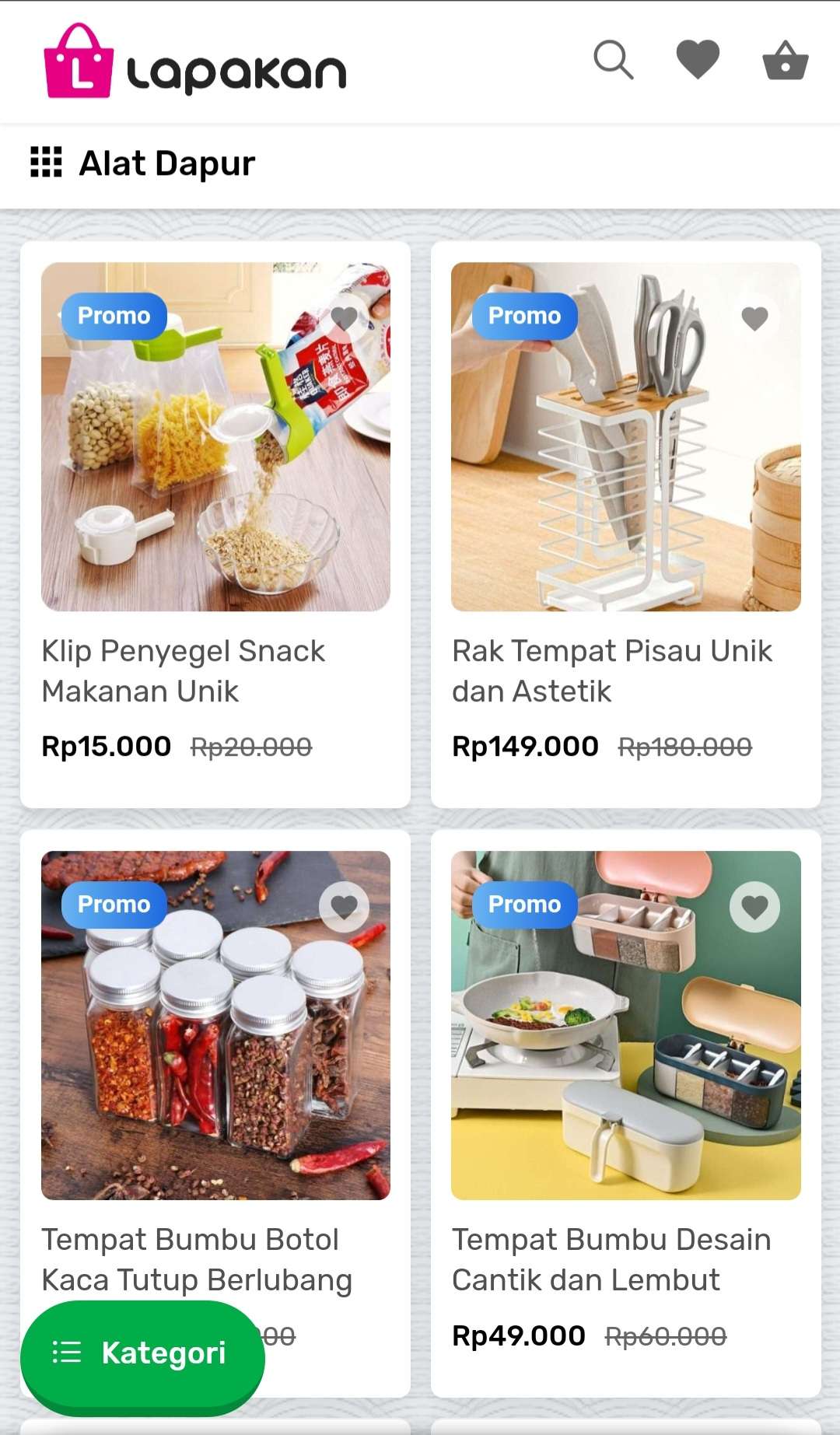The width and height of the screenshot is (840, 1435).
Task: Add Tempat Bumbu Desain Cantik to wishlist
Action: 754,906
